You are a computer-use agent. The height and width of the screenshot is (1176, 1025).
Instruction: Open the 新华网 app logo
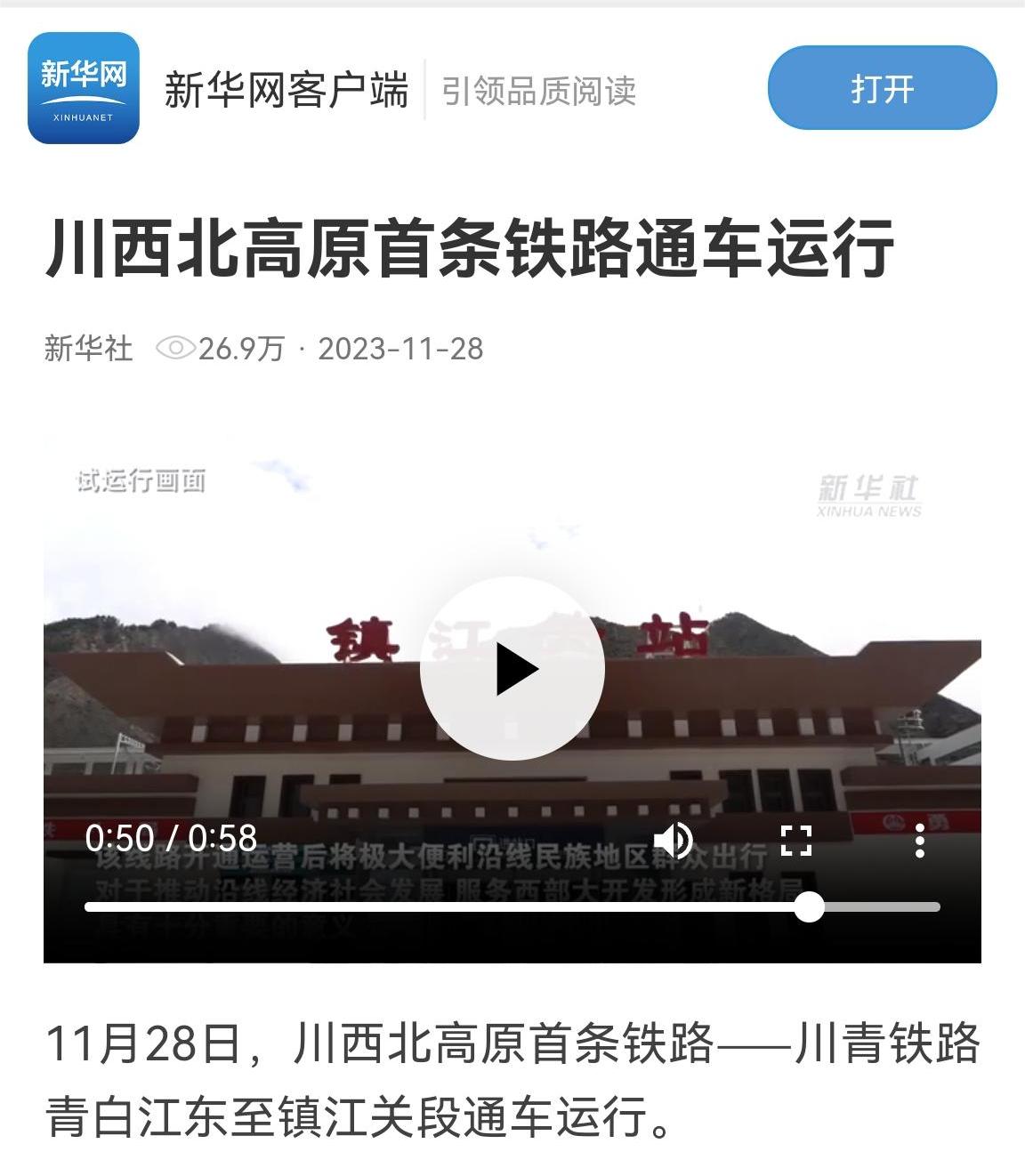point(84,88)
